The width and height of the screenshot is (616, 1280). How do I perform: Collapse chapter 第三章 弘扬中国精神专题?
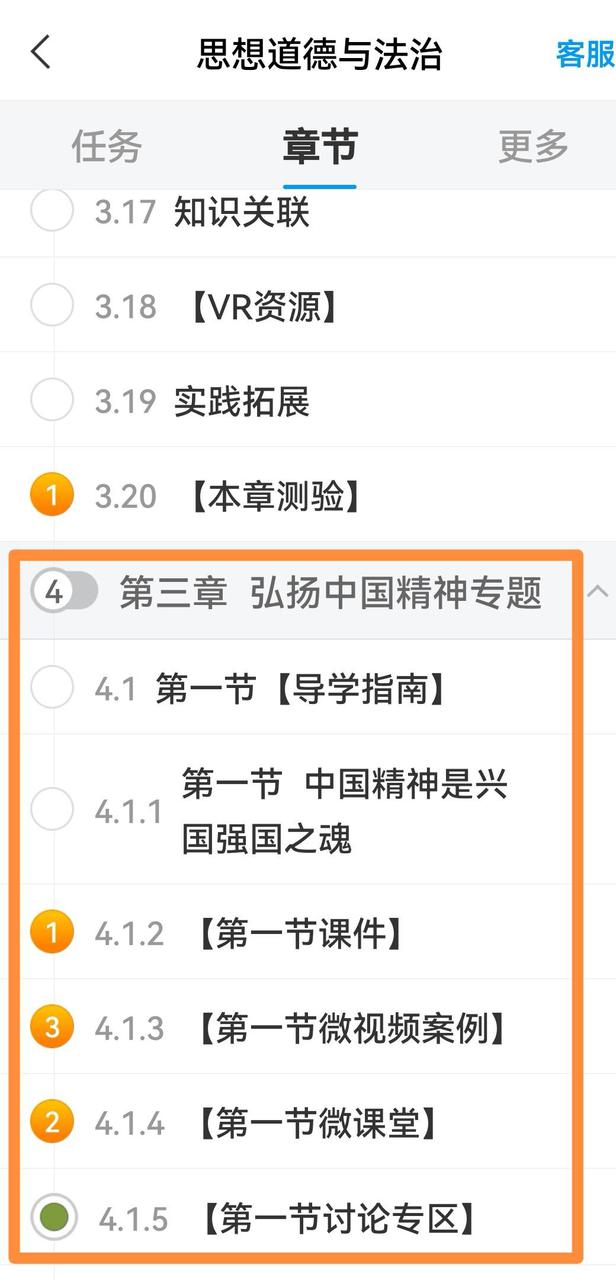597,592
